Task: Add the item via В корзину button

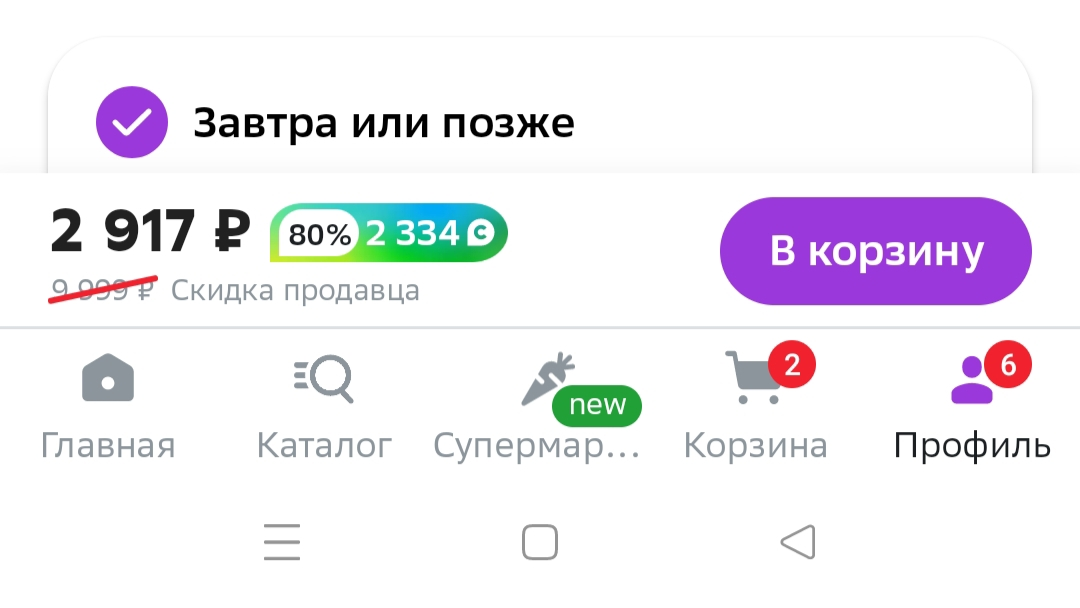Action: coord(875,251)
